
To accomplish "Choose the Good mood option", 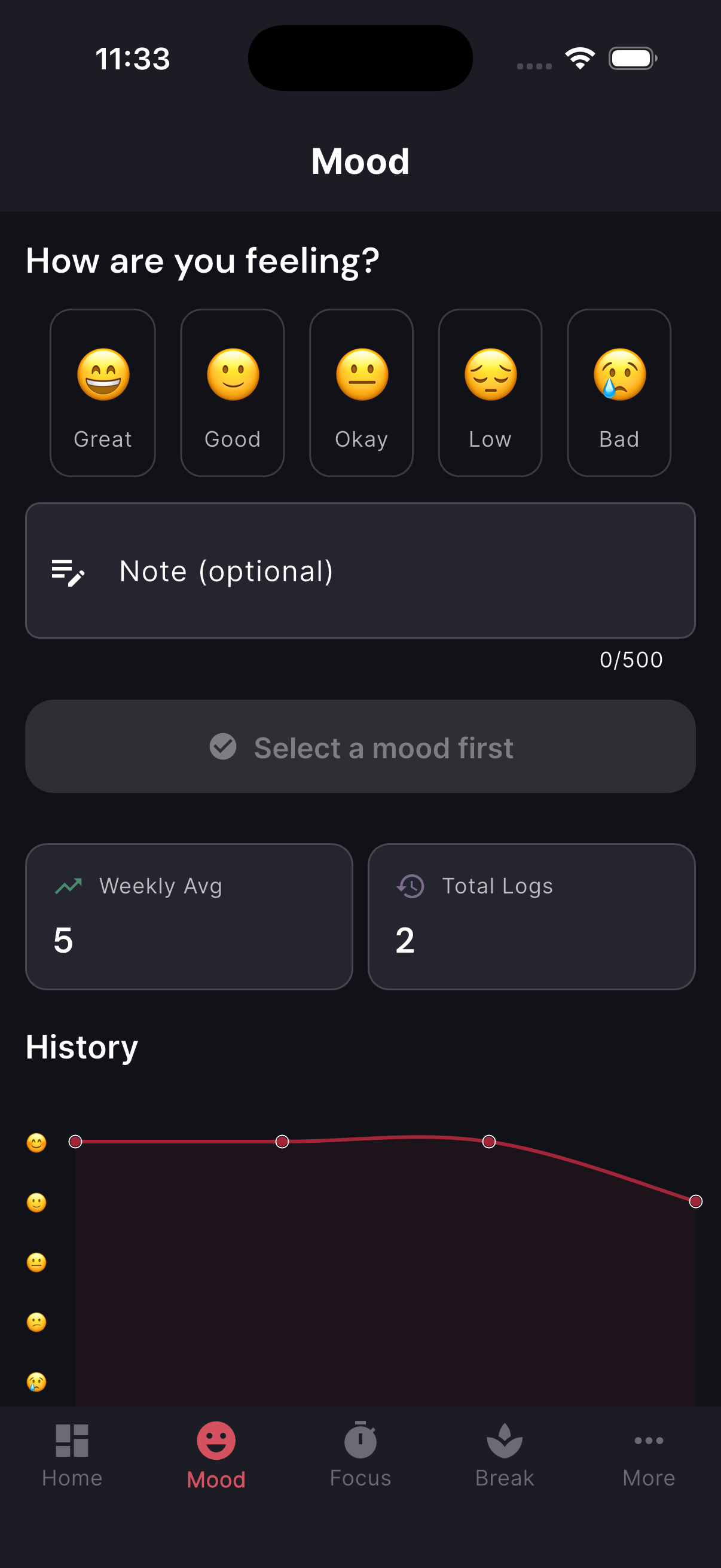I will coord(233,393).
